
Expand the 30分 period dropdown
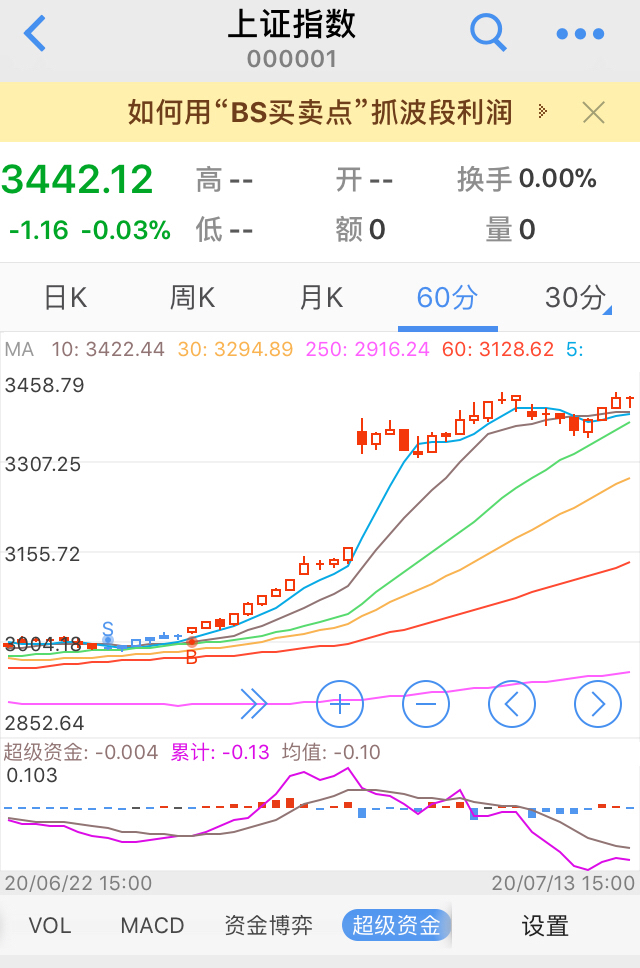[x=578, y=297]
